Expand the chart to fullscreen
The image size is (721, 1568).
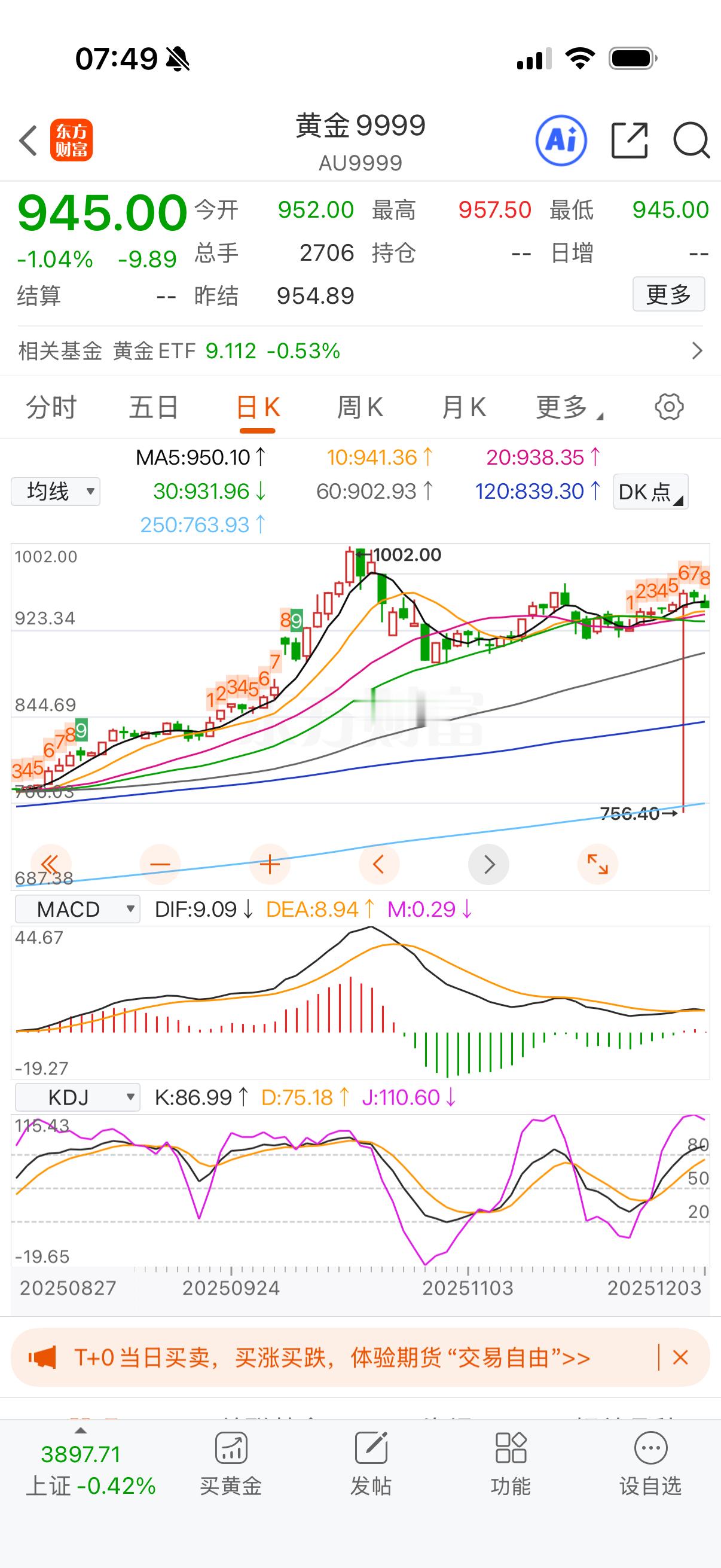[x=597, y=863]
